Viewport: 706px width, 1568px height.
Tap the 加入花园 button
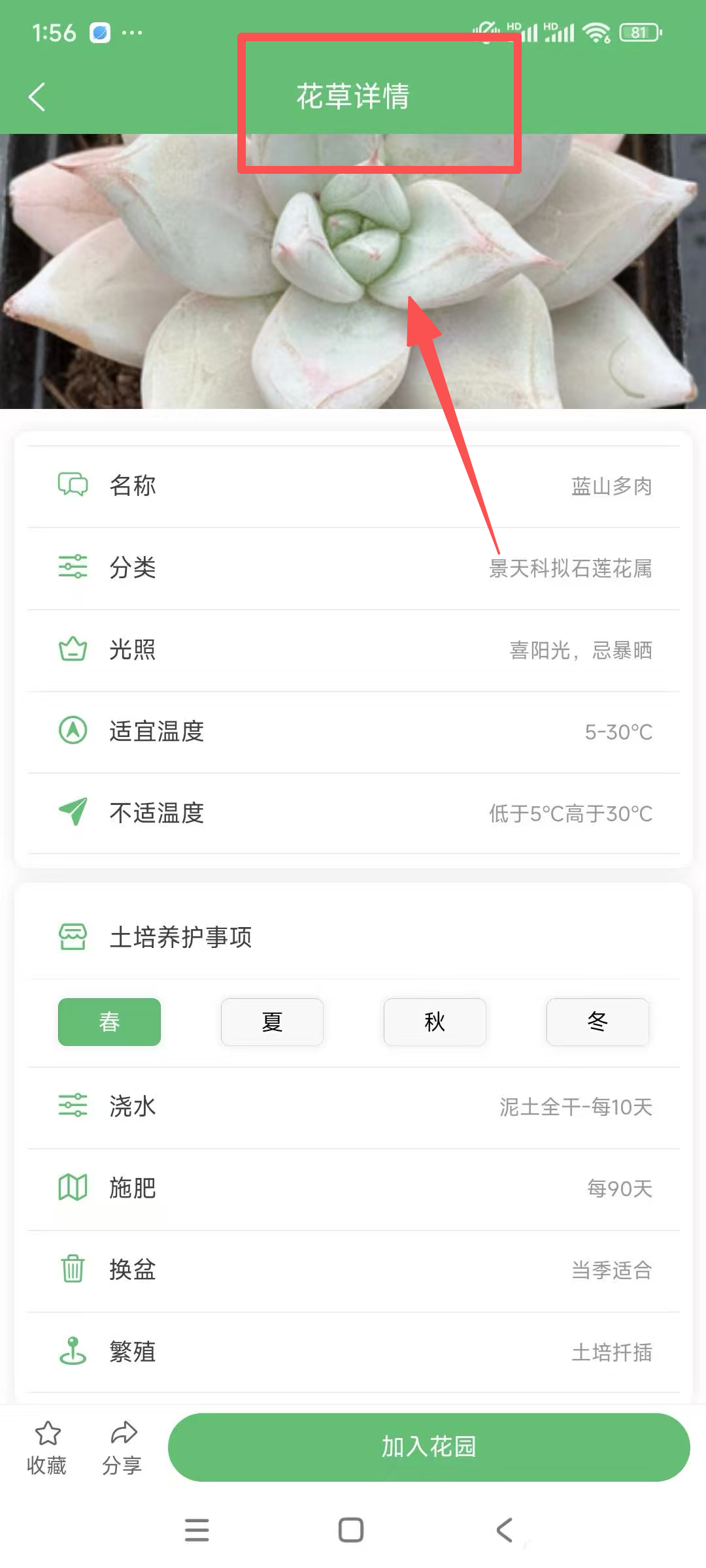click(429, 1447)
